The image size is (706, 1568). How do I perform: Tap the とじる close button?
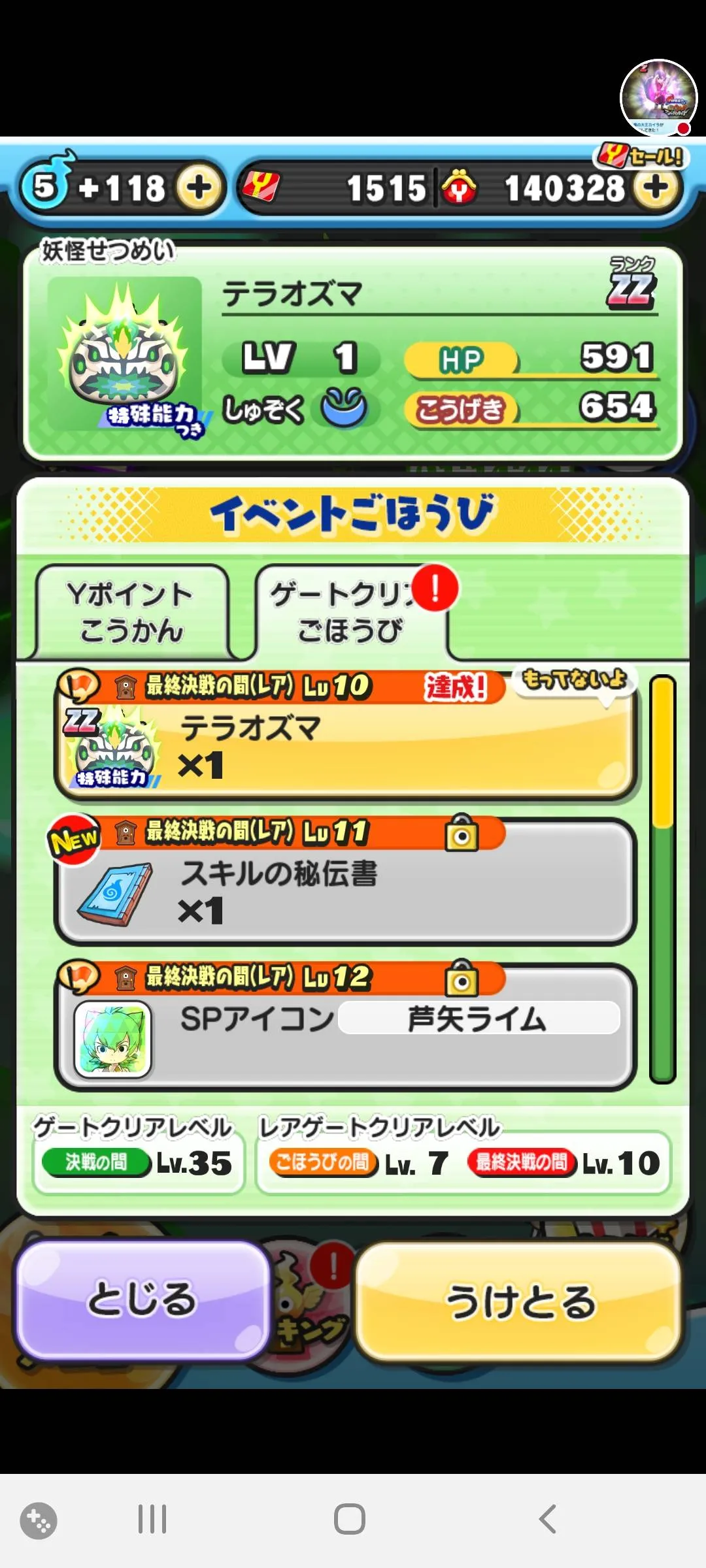(143, 1299)
